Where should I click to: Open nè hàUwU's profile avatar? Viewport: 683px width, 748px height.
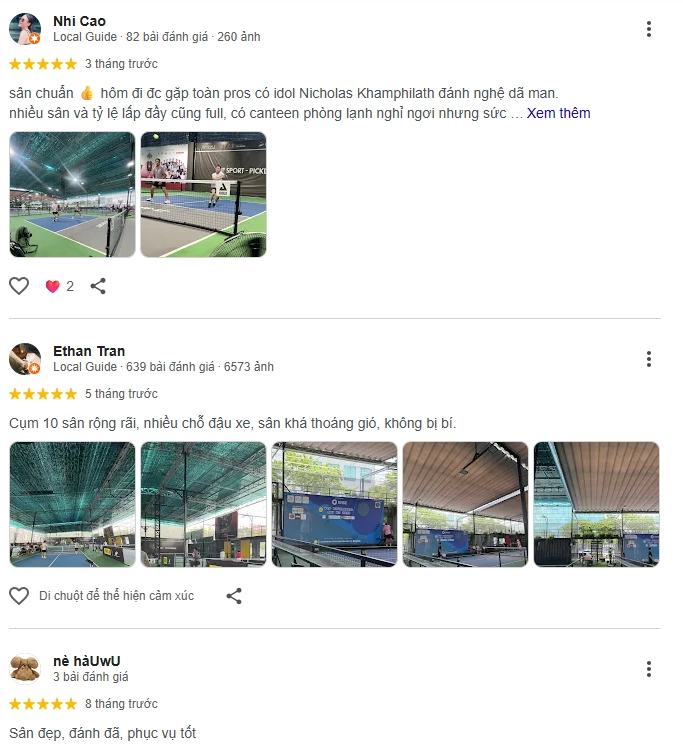pos(25,669)
